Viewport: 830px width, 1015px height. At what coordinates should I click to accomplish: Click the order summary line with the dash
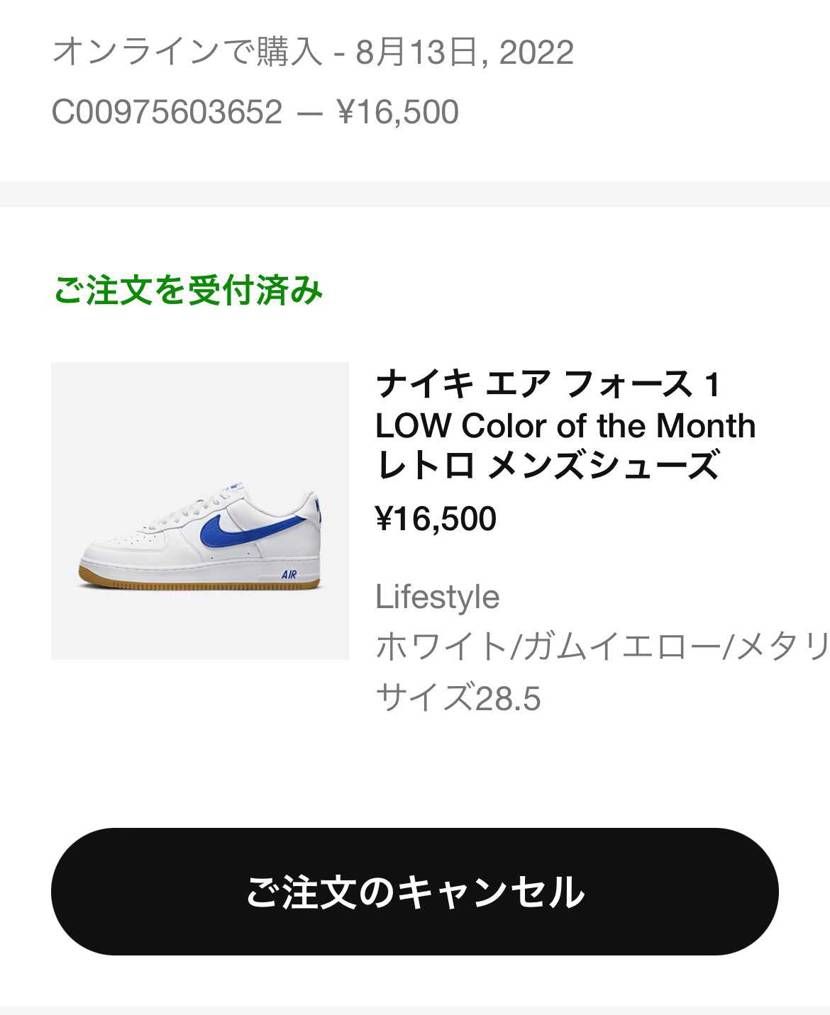255,112
